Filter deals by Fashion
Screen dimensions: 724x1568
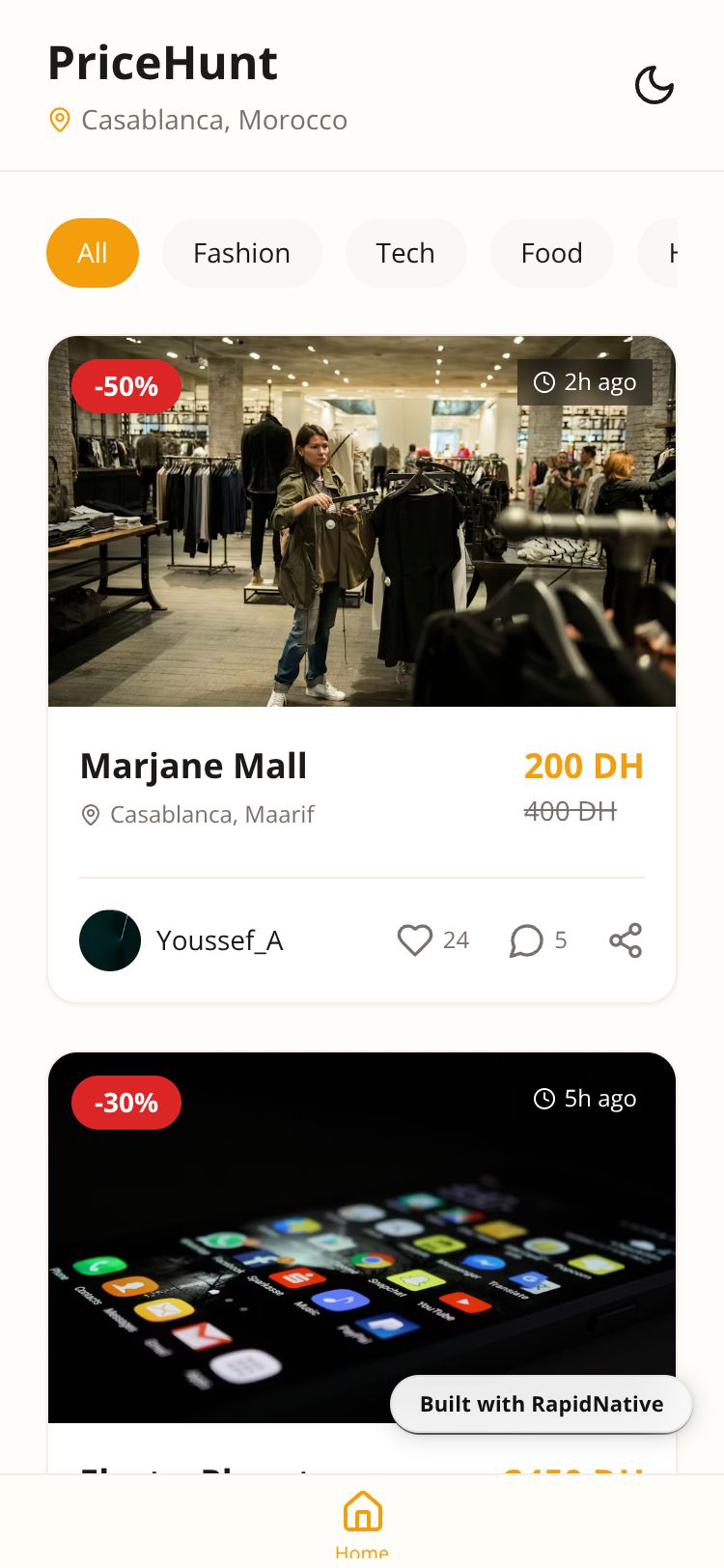(241, 253)
